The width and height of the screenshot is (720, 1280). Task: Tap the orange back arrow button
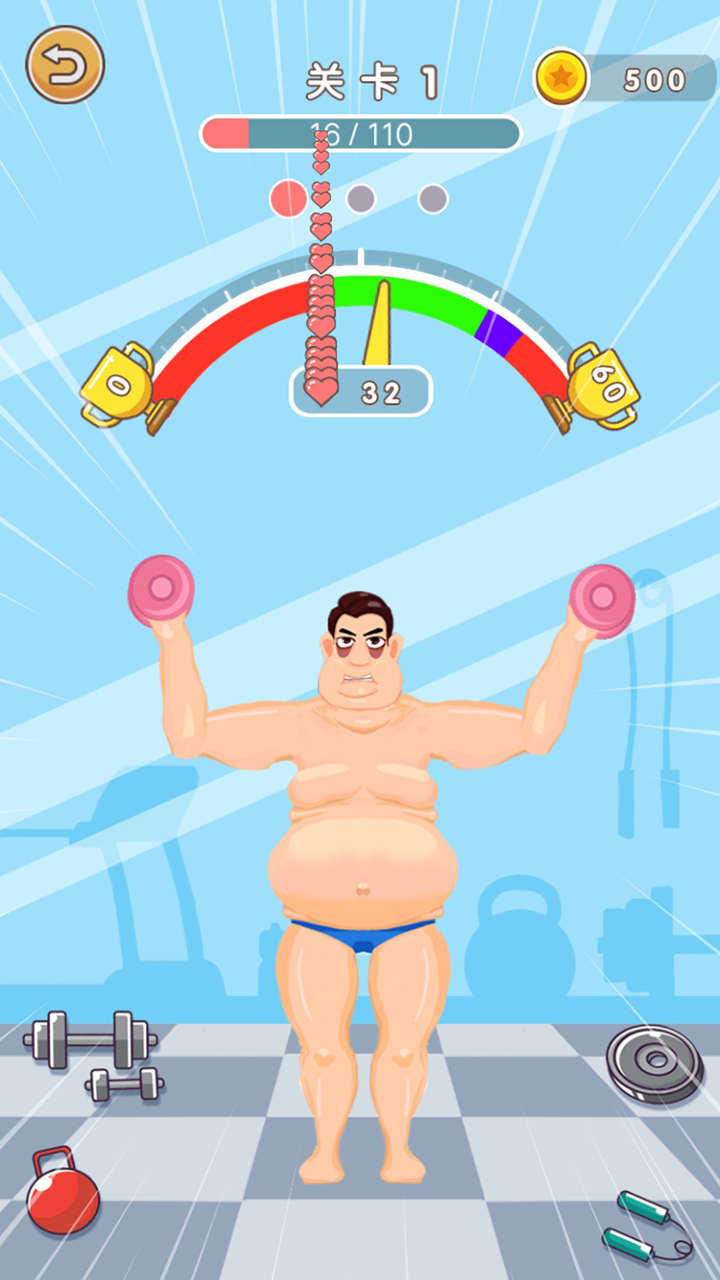point(65,65)
